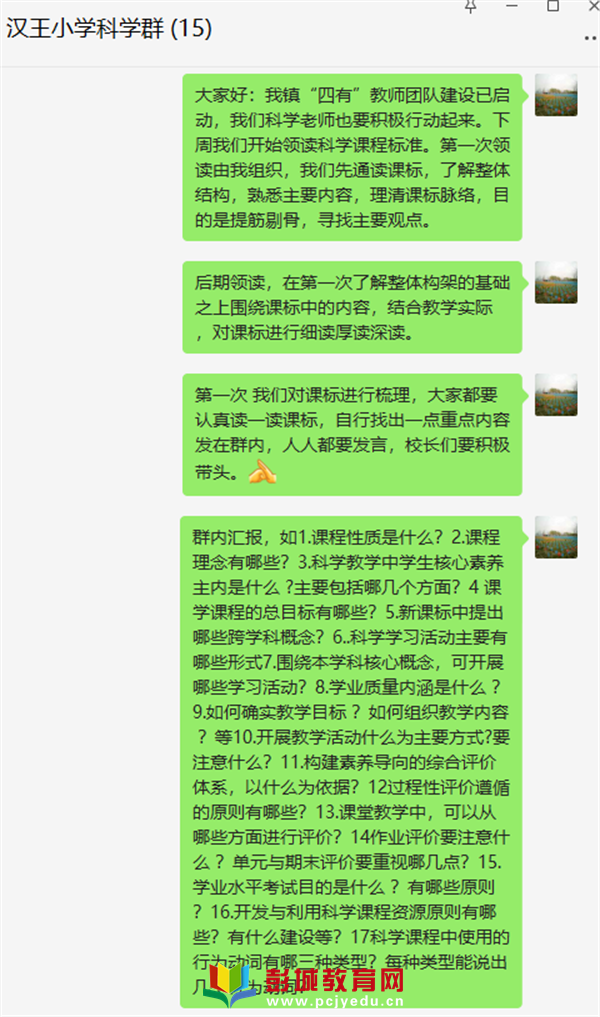The image size is (600, 1017).
Task: Minimize the chat window
Action: pos(512,5)
